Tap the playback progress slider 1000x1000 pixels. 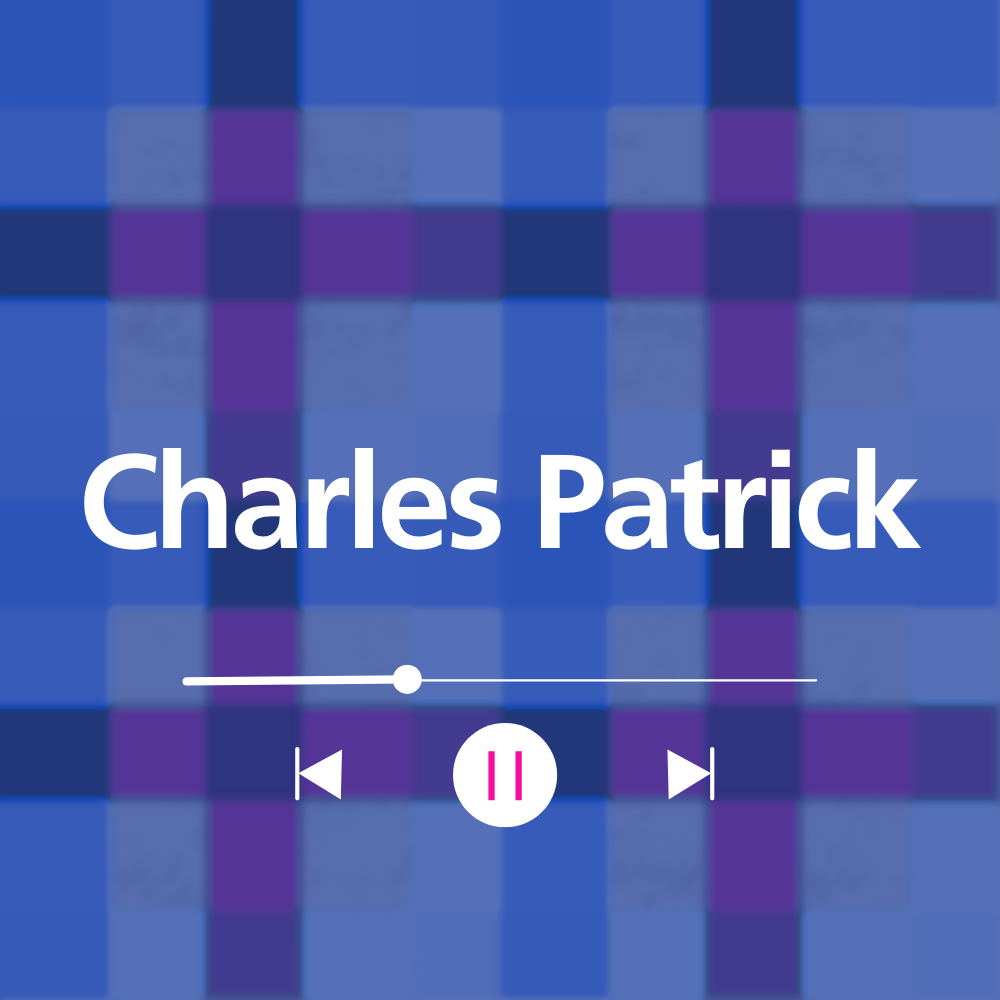coord(500,680)
